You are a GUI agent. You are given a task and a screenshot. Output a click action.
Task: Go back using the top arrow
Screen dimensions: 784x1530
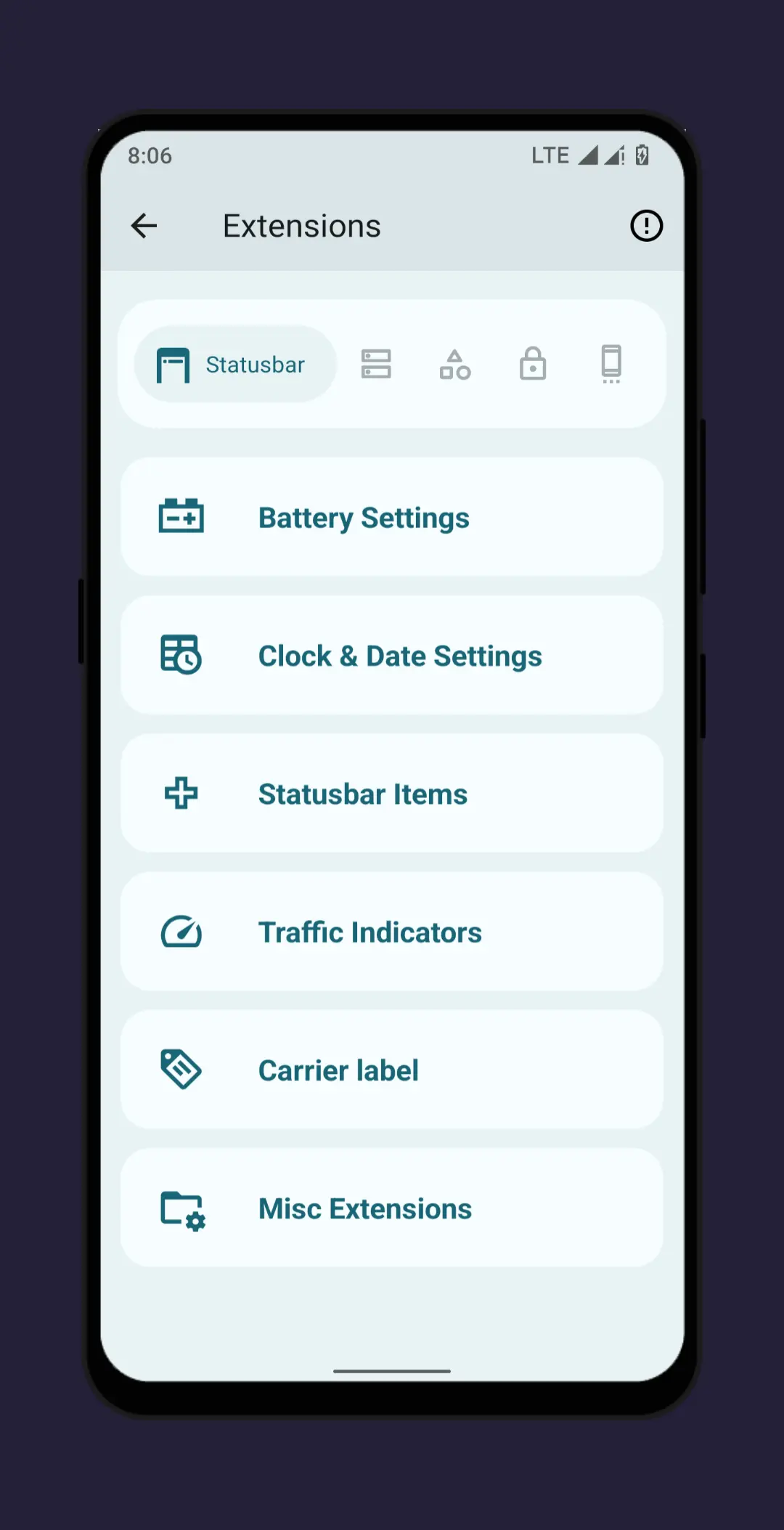(x=144, y=226)
